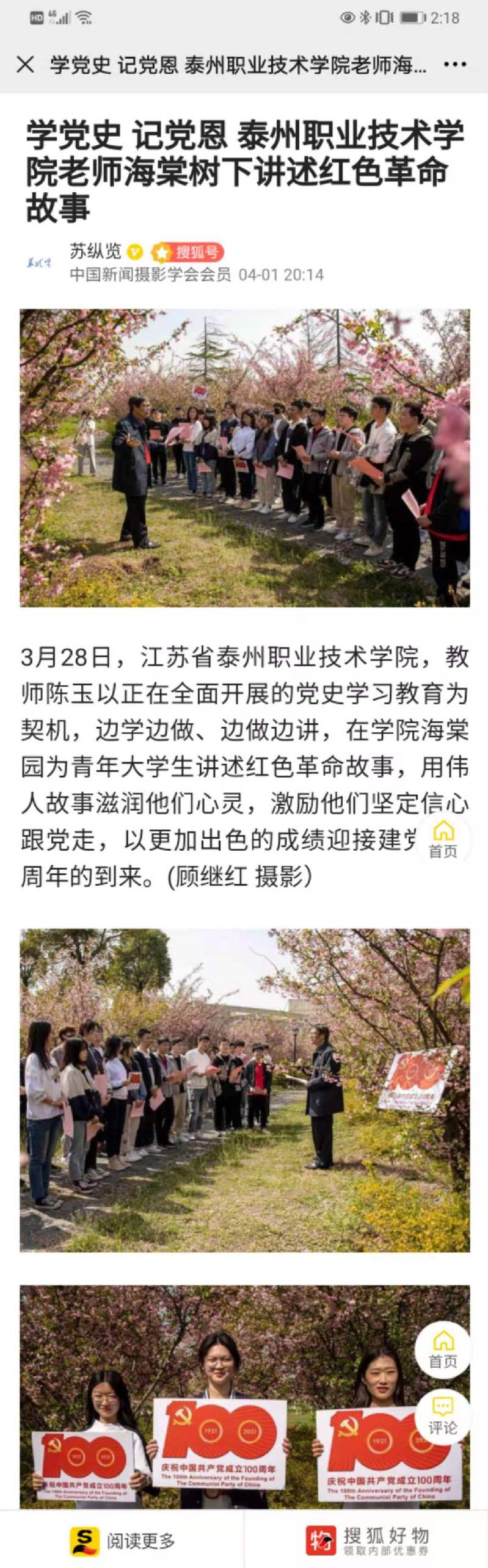The image size is (488, 1568).
Task: Open the 评论 comments button
Action: (442, 1415)
